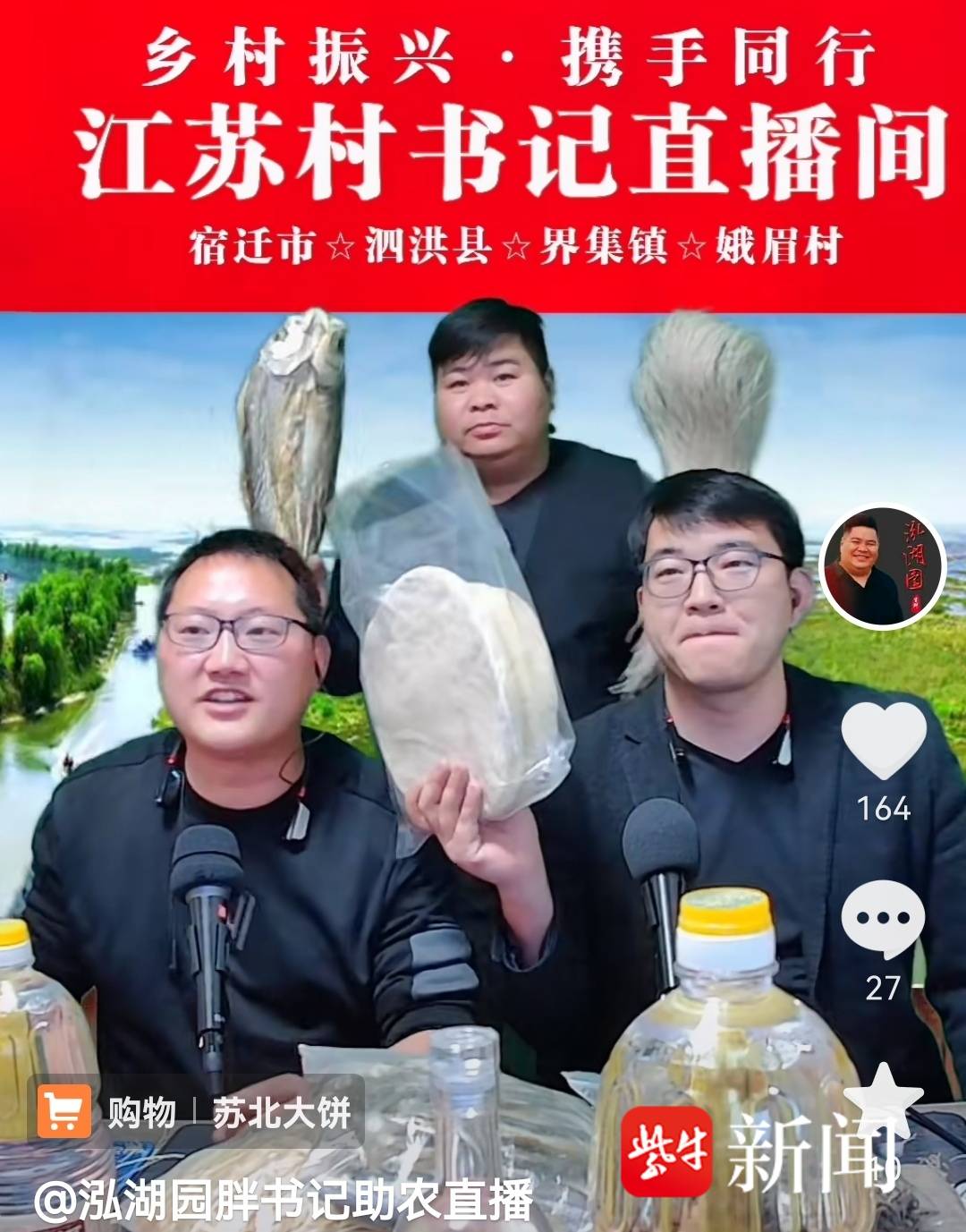Viewport: 966px width, 1232px height.
Task: Open the @泓湖园胖书记助农直播 account name
Action: 284,1202
